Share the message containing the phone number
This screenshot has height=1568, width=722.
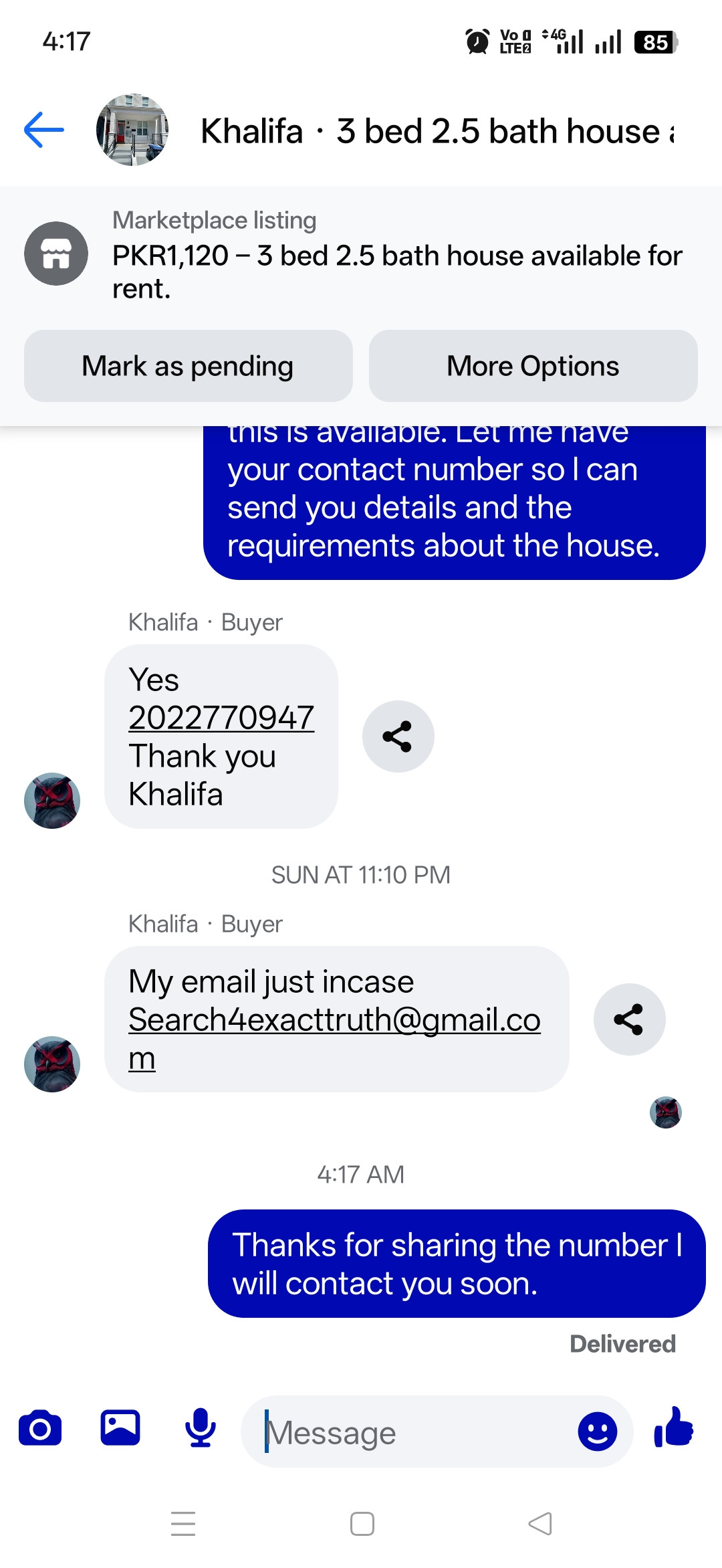tap(398, 737)
